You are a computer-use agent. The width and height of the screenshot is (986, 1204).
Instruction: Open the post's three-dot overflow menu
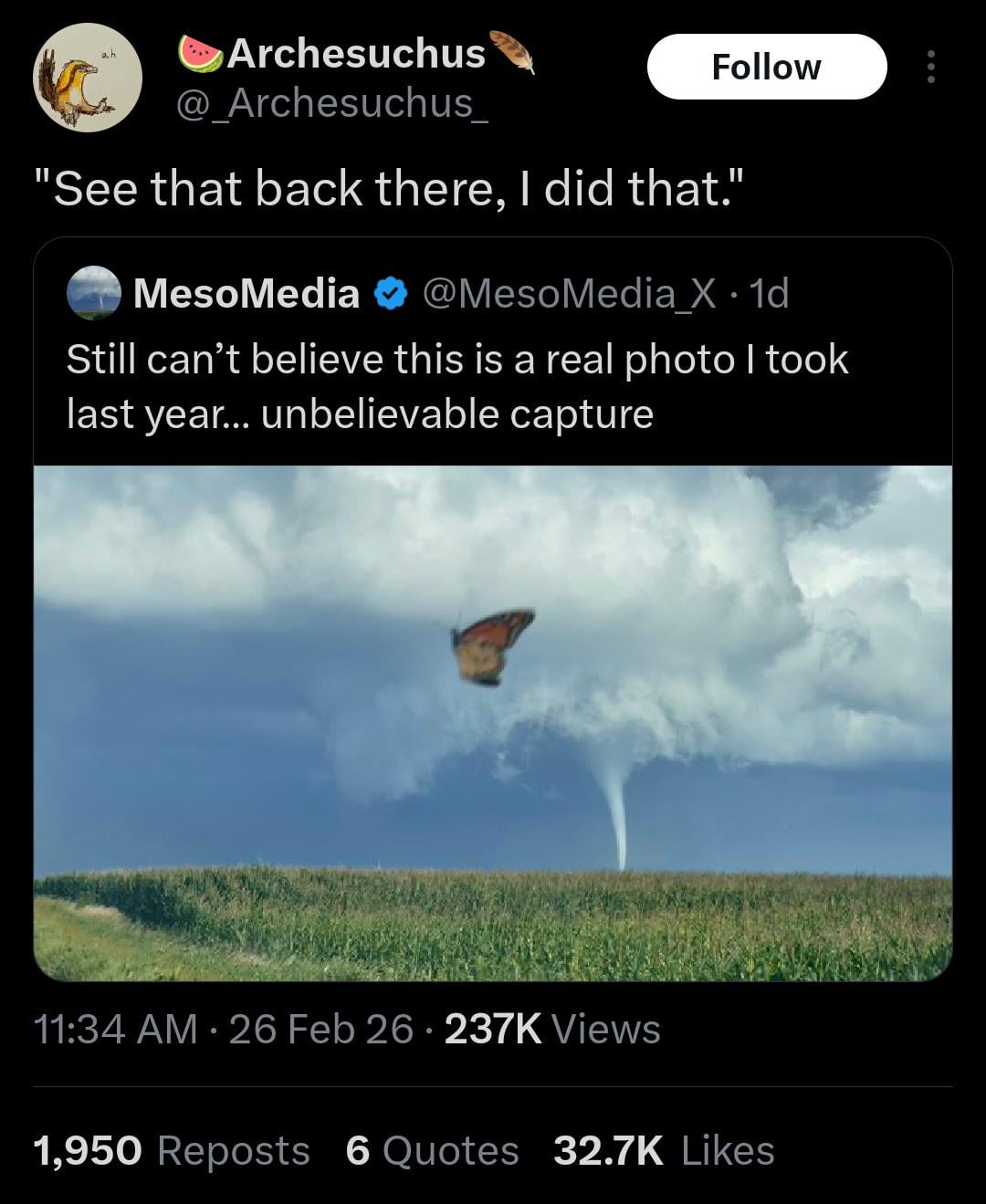pyautogui.click(x=930, y=67)
